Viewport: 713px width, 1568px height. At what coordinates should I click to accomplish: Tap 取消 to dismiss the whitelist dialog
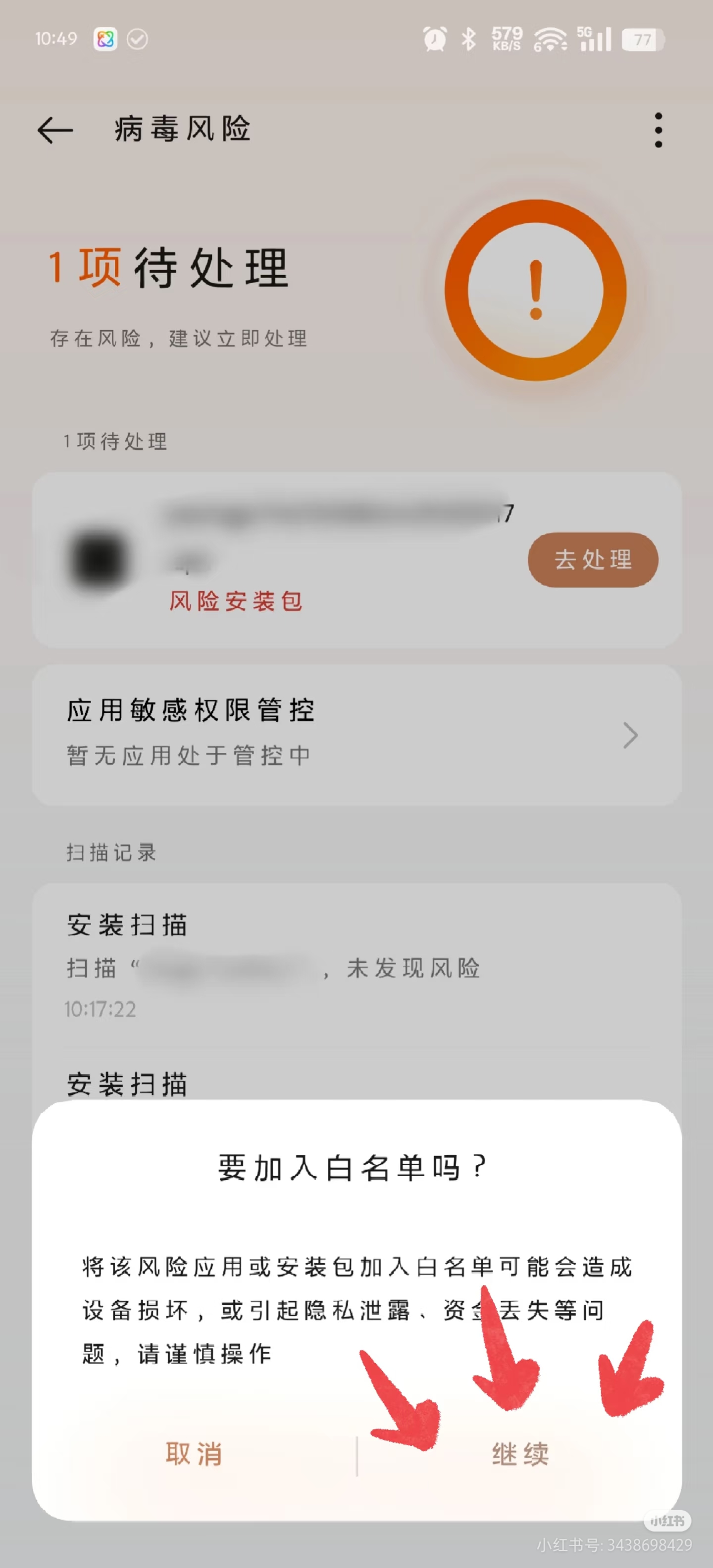point(194,1455)
